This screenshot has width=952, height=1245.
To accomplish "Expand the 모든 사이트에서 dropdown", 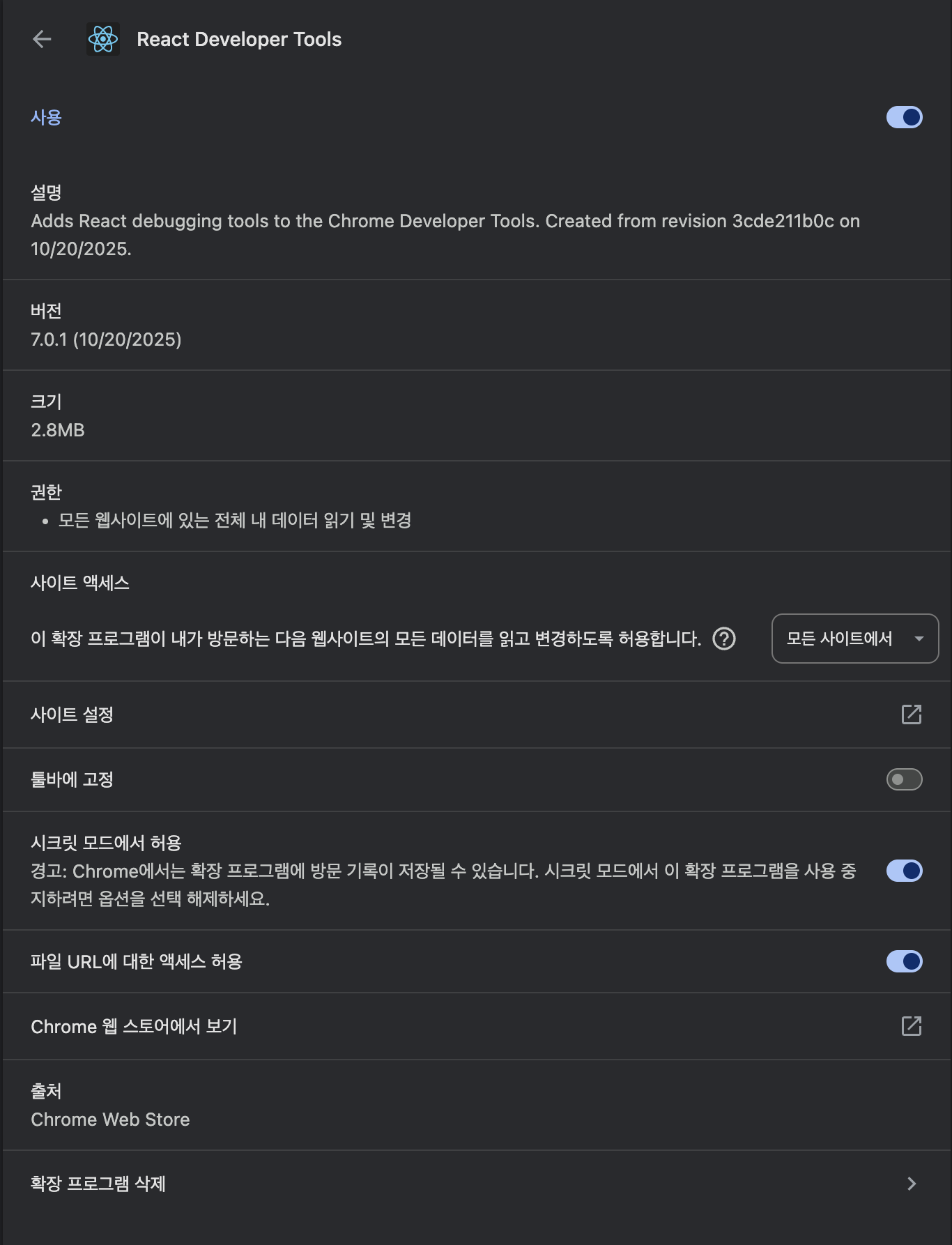I will [x=854, y=639].
